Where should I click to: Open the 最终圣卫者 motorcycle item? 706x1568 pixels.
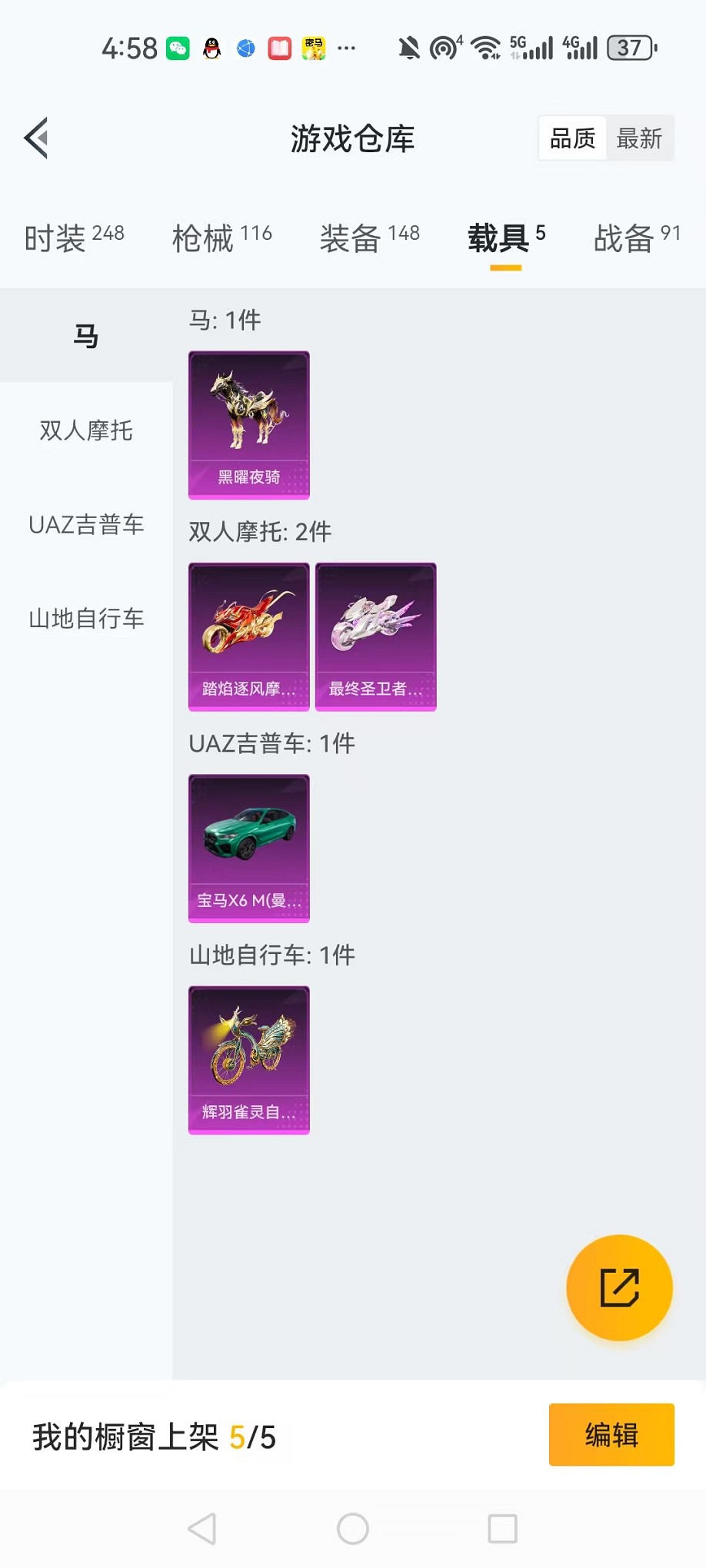pyautogui.click(x=375, y=636)
